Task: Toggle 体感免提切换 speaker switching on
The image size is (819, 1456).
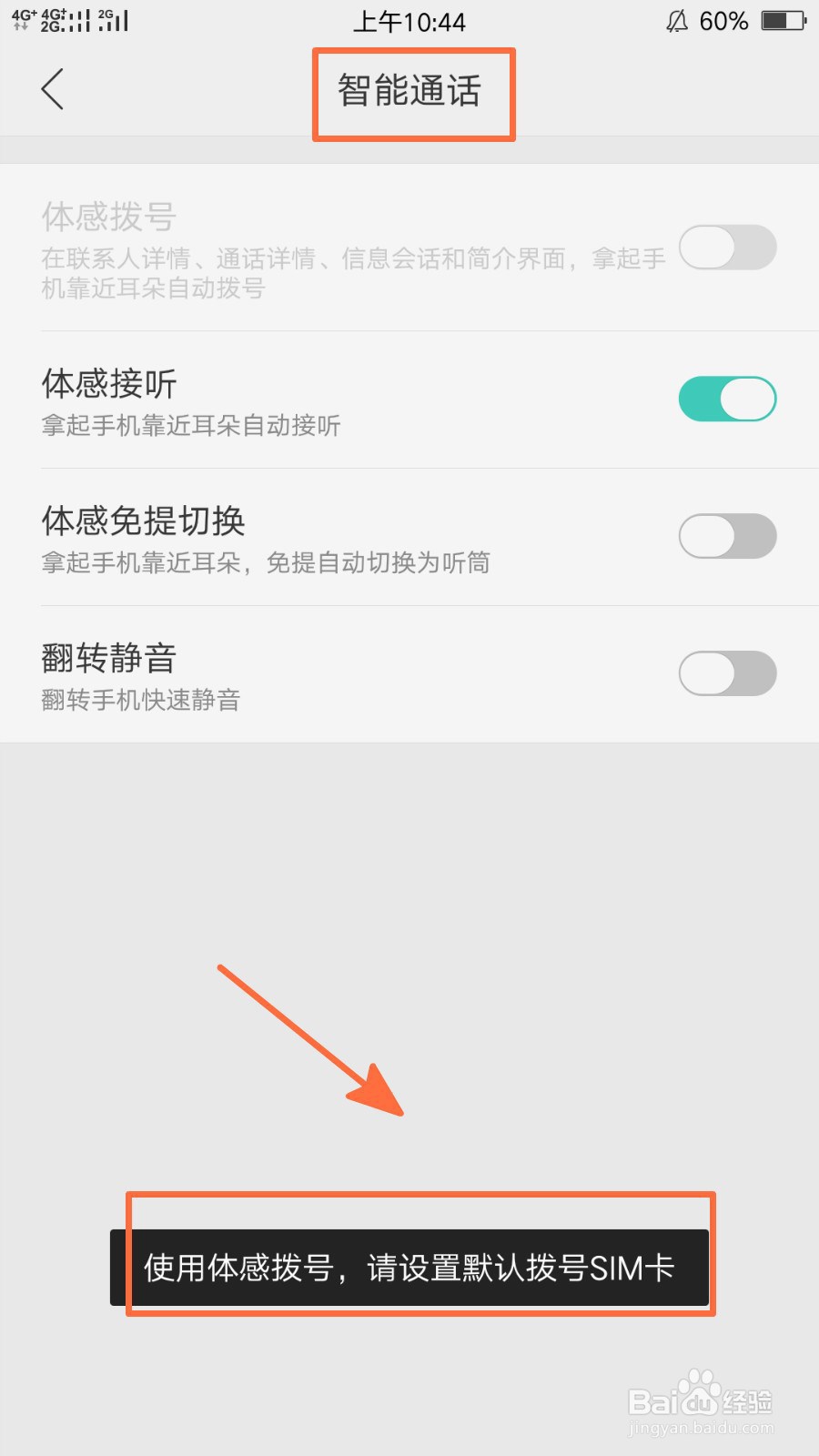Action: (726, 536)
